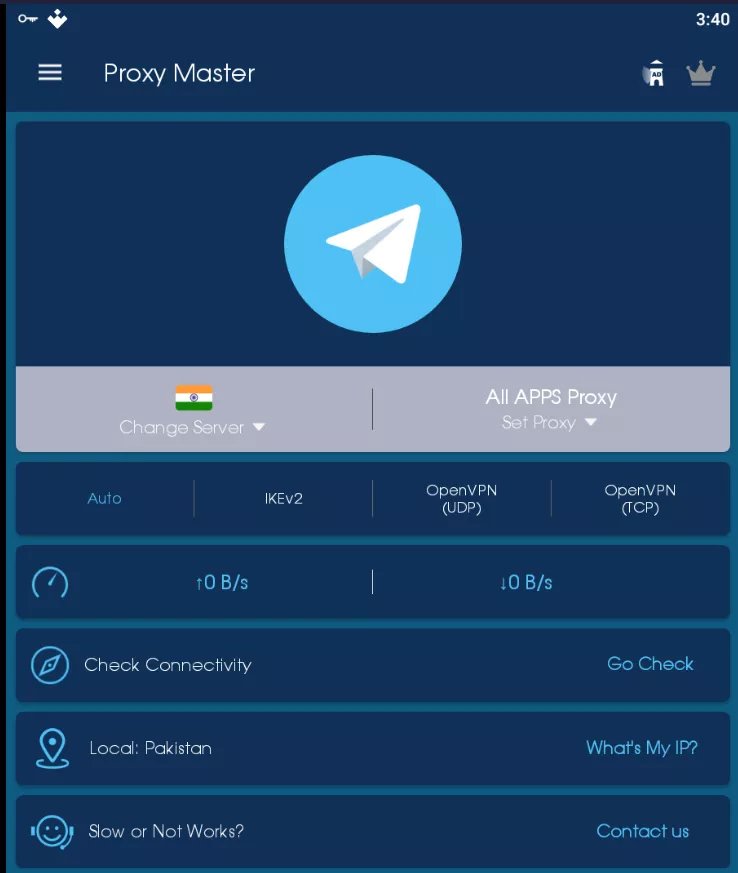Select the Auto protocol tab

point(104,498)
